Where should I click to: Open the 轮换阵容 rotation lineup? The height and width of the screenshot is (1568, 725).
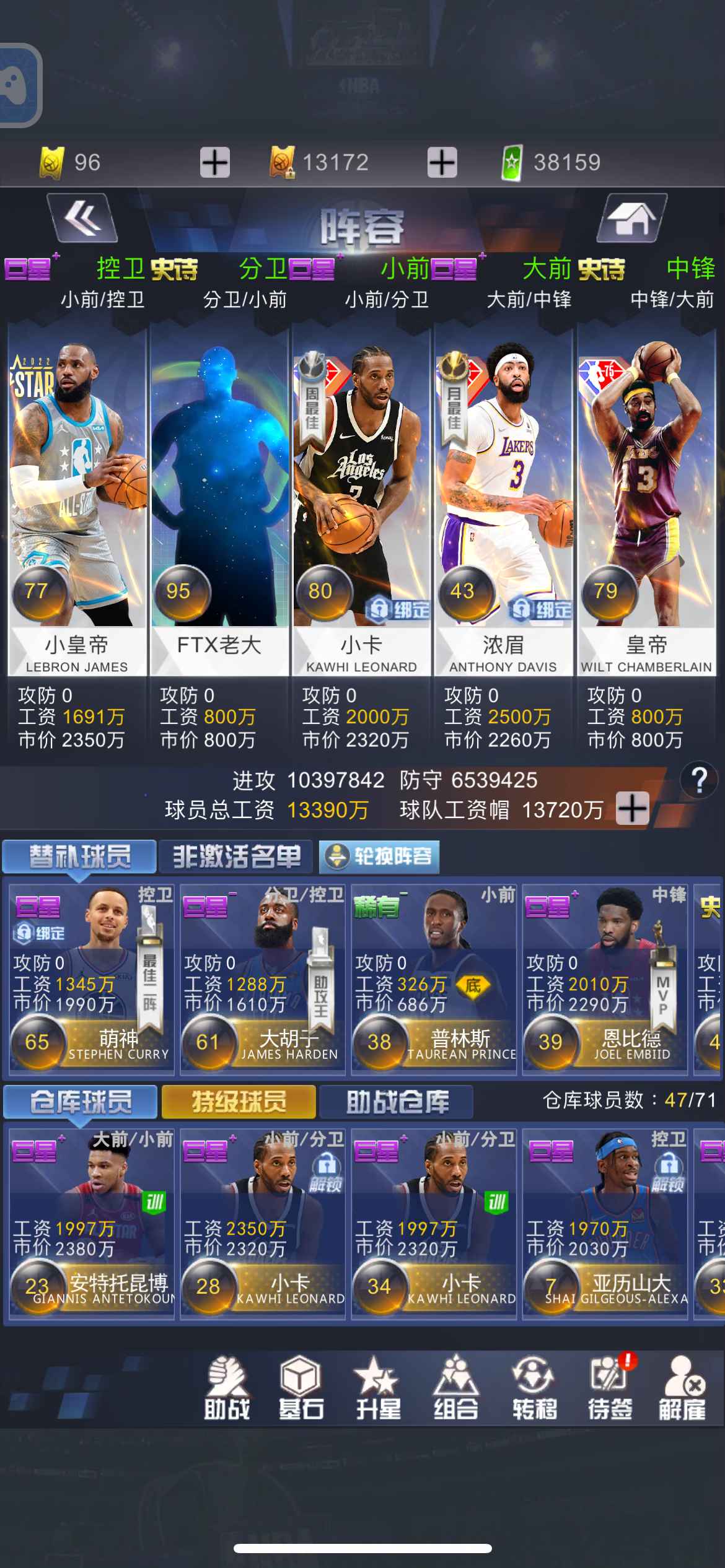click(379, 856)
